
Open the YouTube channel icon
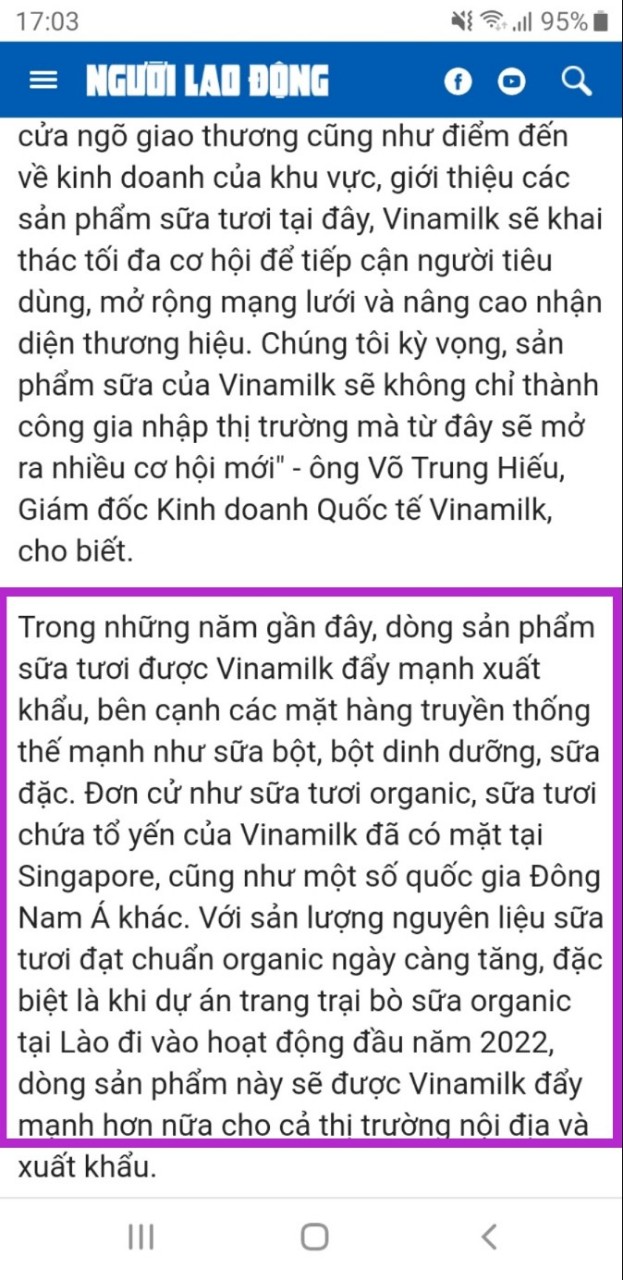512,82
